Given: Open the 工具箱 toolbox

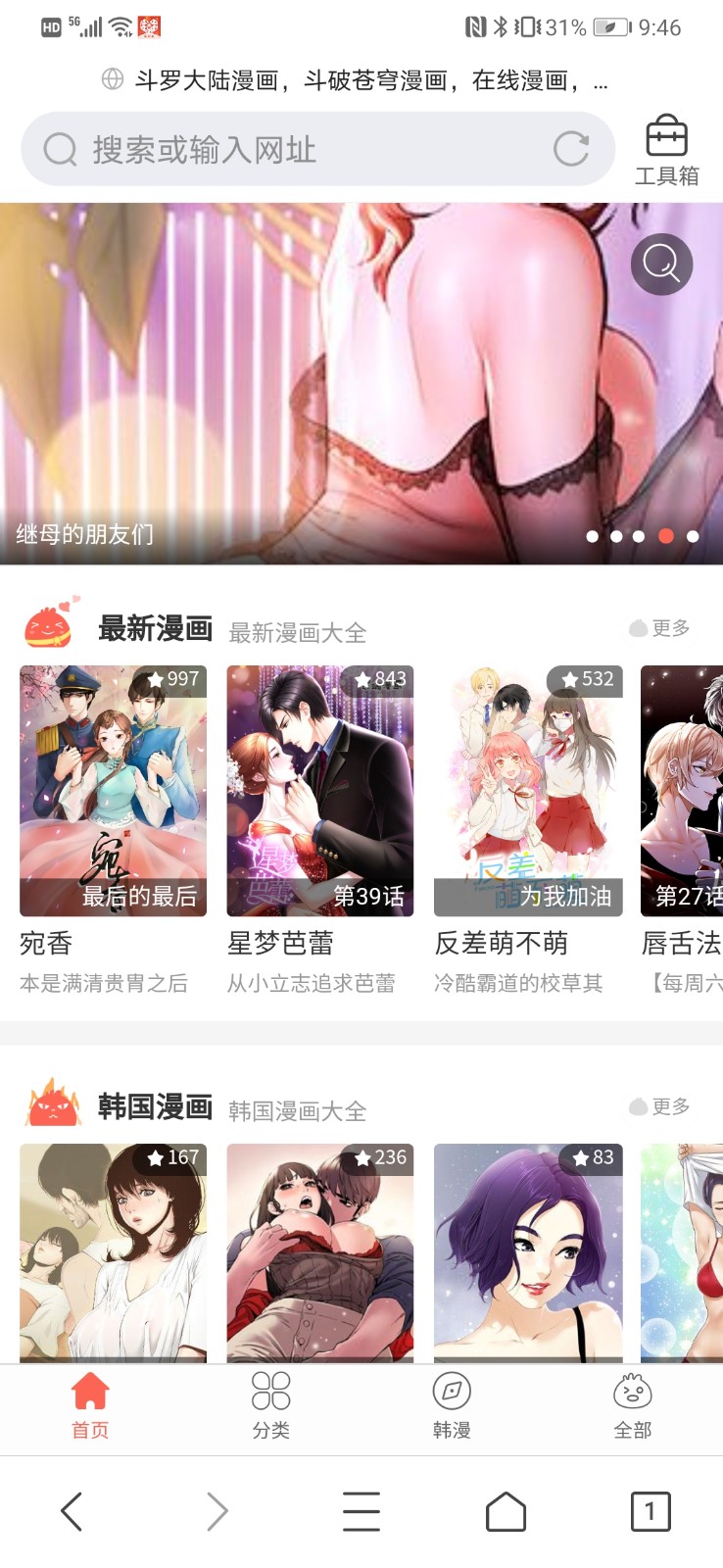Looking at the screenshot, I should 666,150.
